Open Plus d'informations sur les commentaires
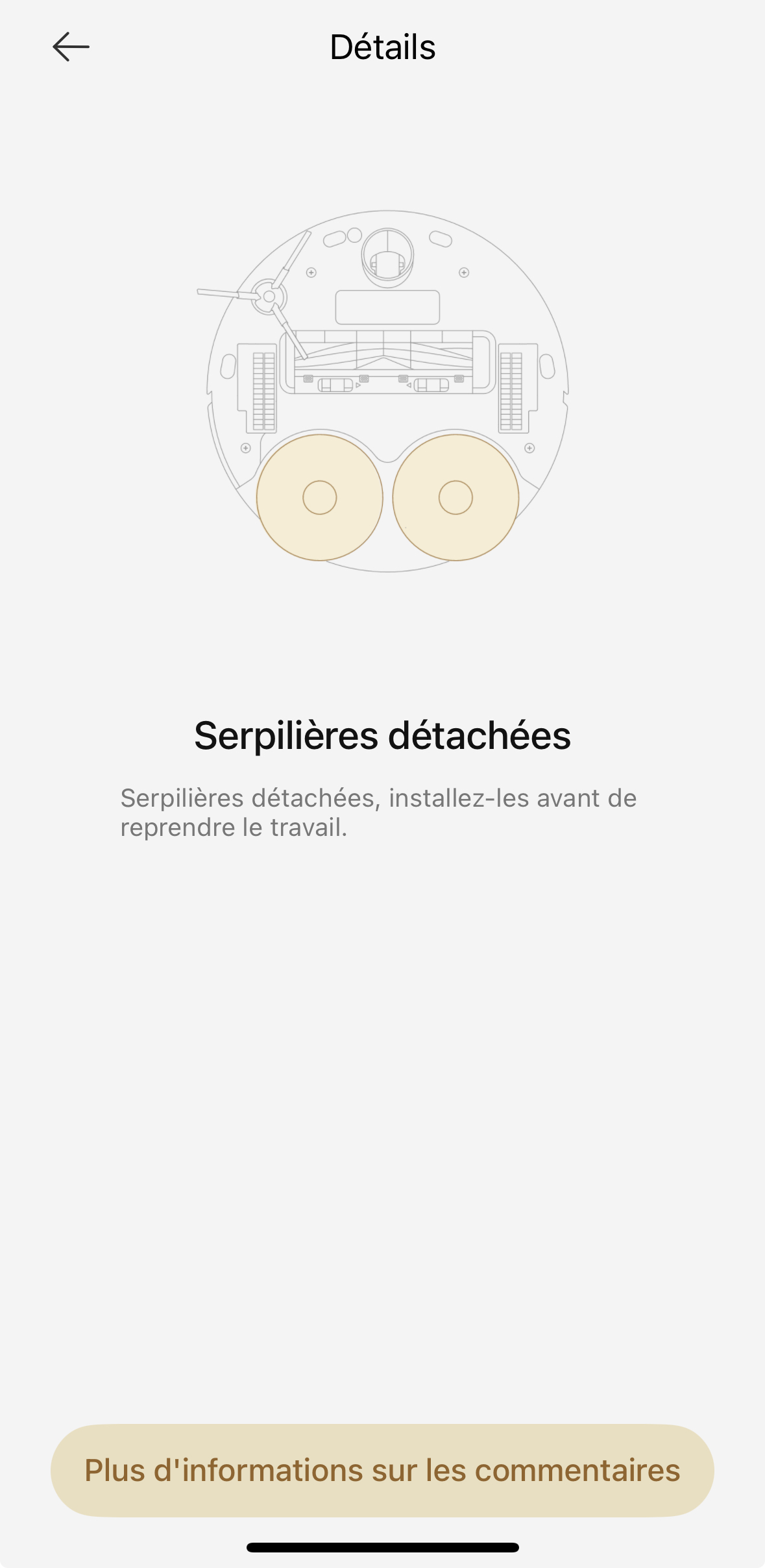This screenshot has height=1568, width=765. click(x=382, y=1470)
